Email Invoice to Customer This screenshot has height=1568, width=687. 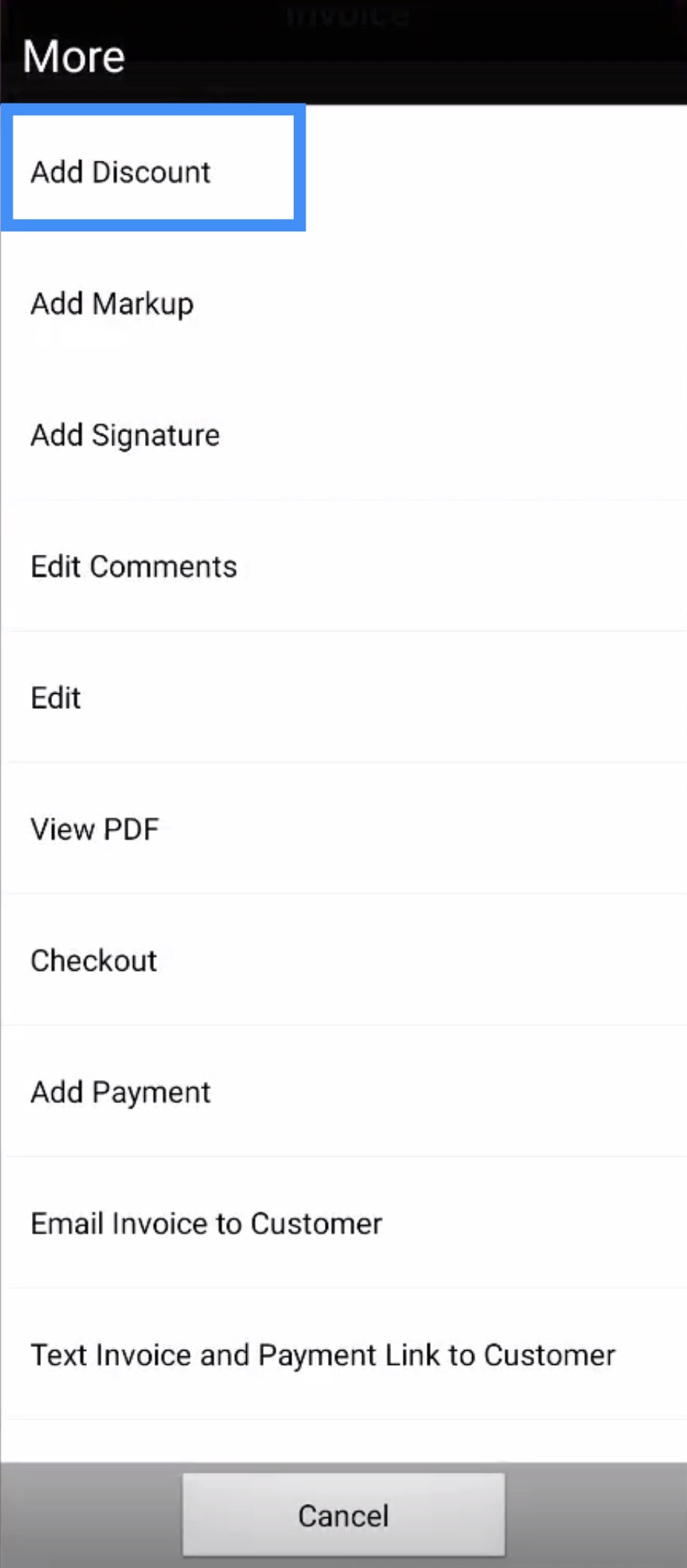pyautogui.click(x=207, y=1224)
